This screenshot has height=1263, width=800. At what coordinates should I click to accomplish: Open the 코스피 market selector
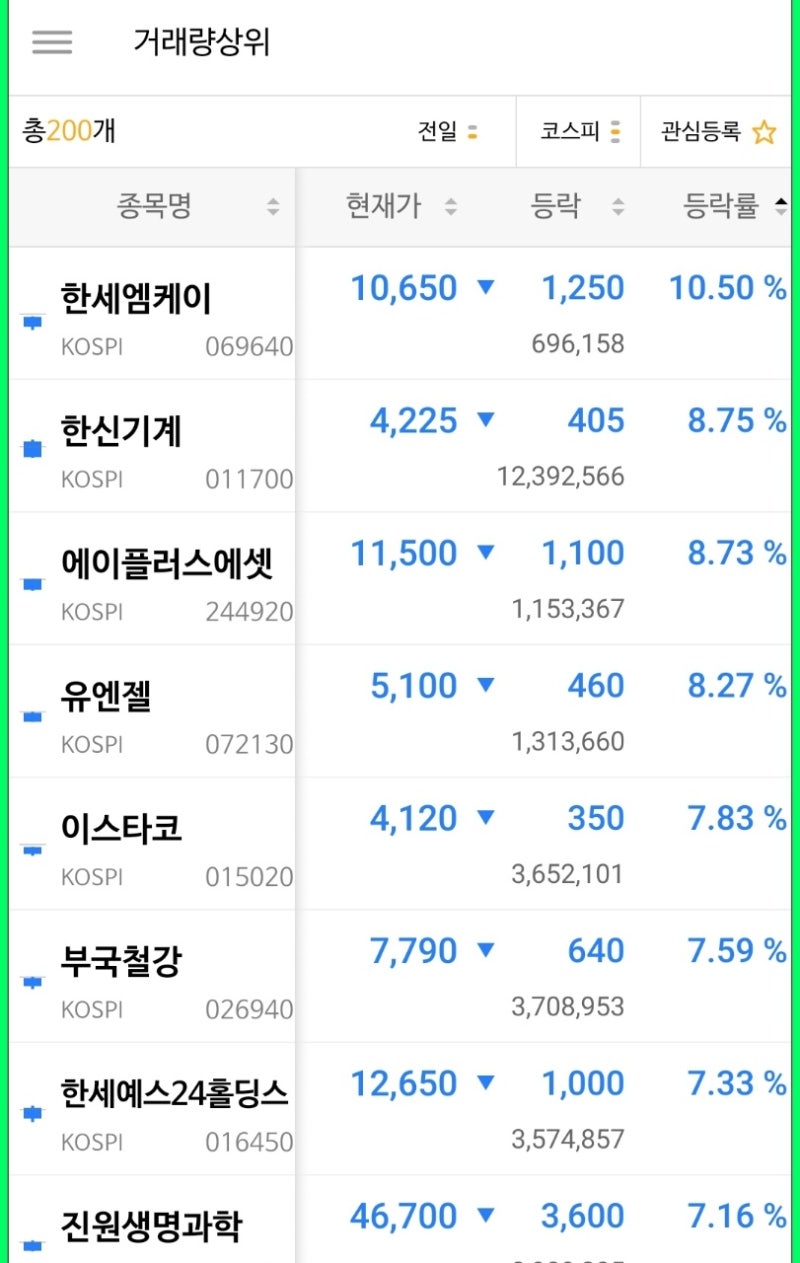click(577, 131)
